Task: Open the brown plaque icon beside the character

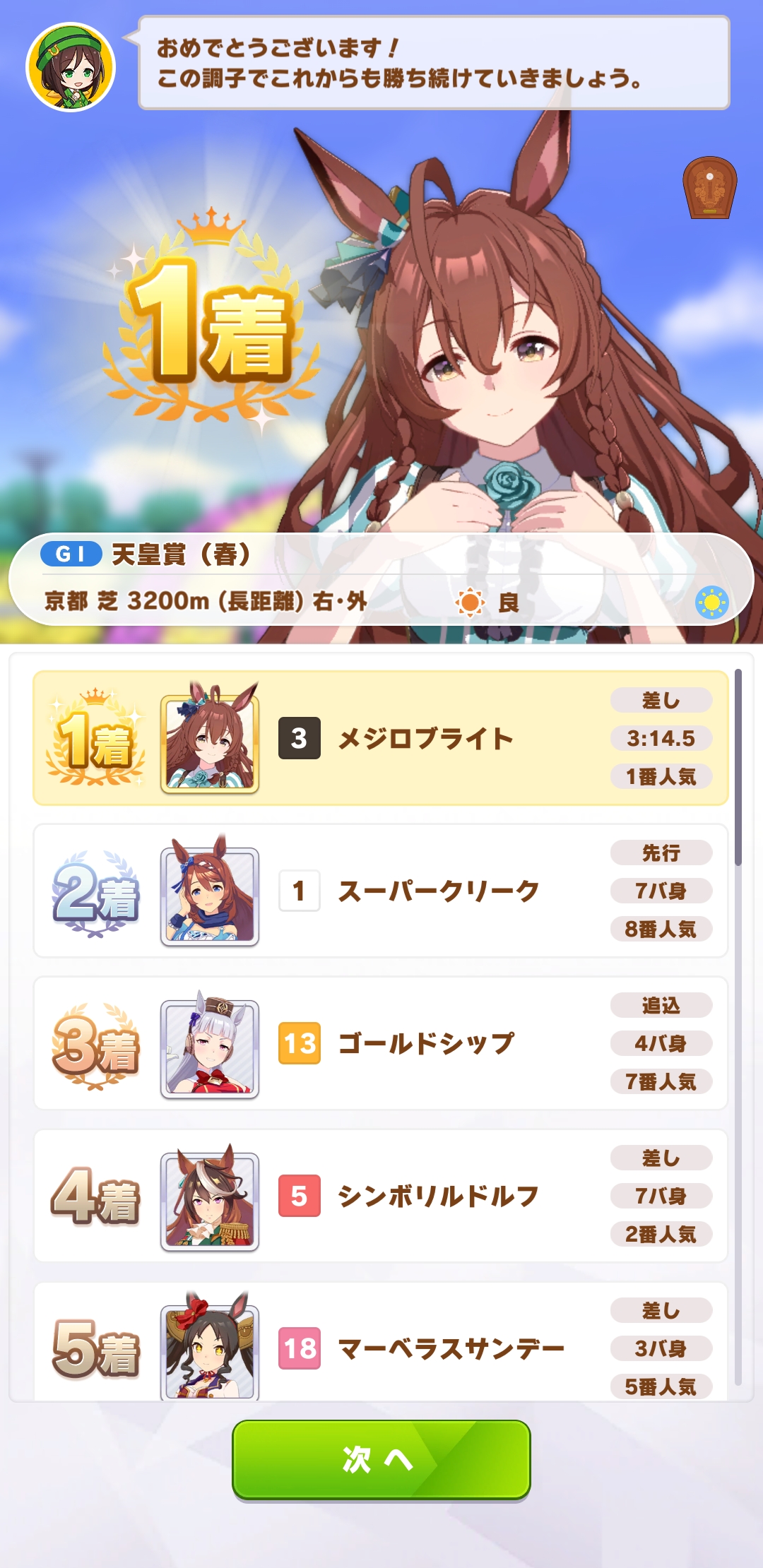Action: 709,188
